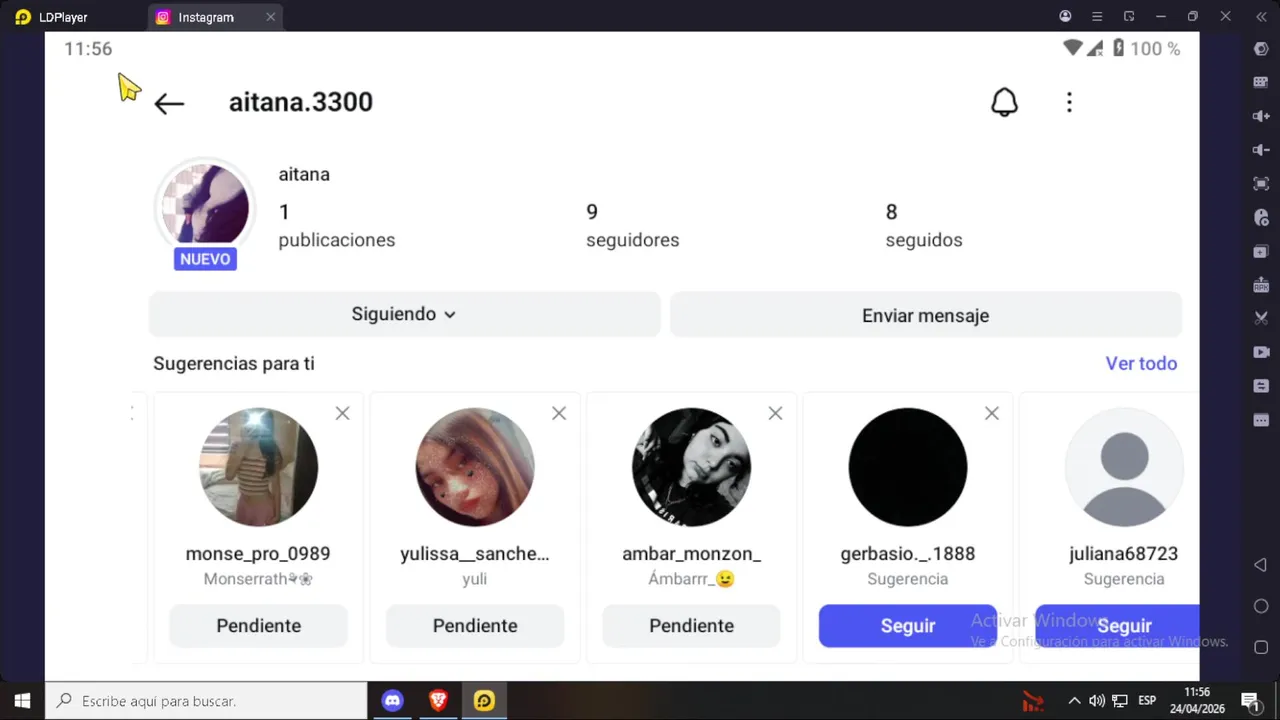Viewport: 1280px width, 720px height.
Task: Follow gerbasio._.1888 with Seguir
Action: click(x=907, y=626)
